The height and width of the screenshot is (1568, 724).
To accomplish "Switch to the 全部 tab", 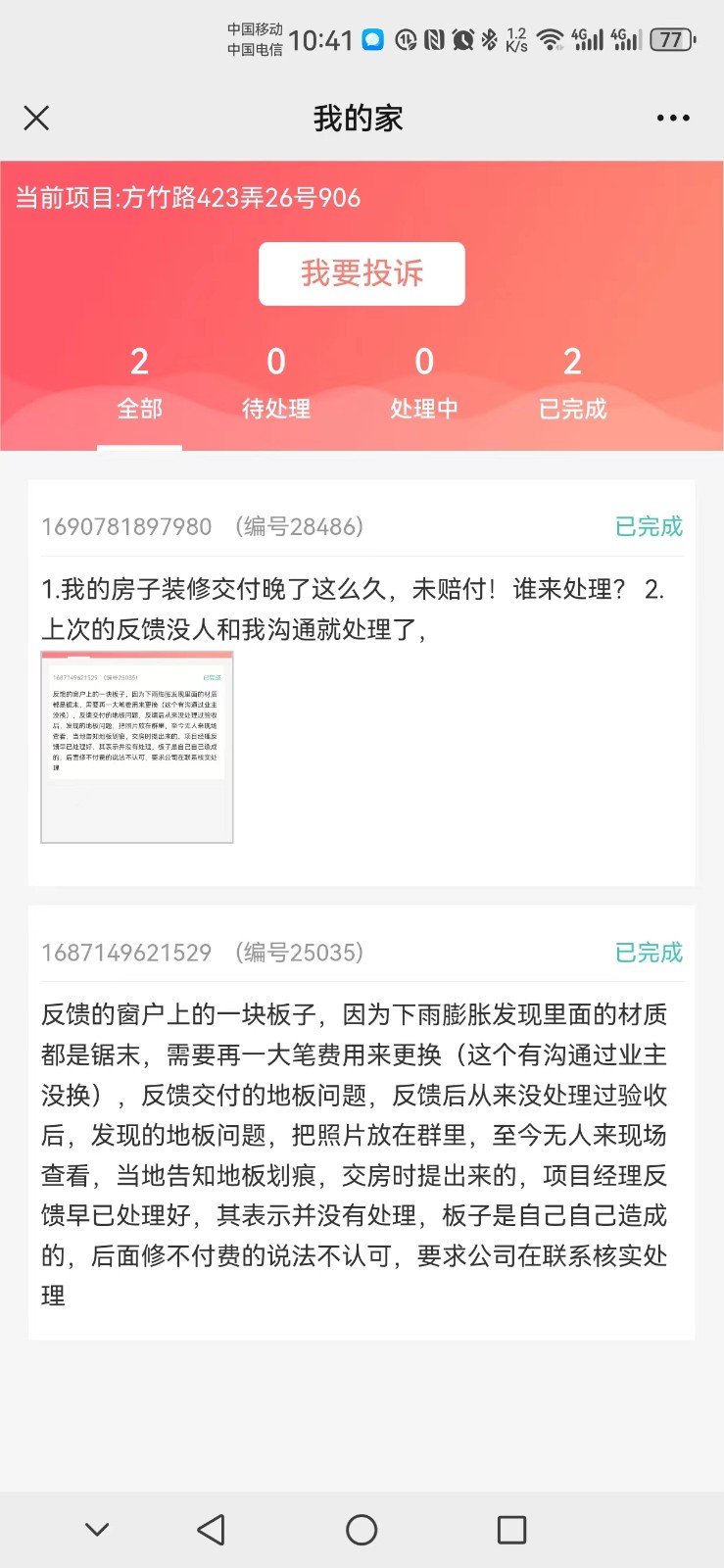I will (139, 384).
